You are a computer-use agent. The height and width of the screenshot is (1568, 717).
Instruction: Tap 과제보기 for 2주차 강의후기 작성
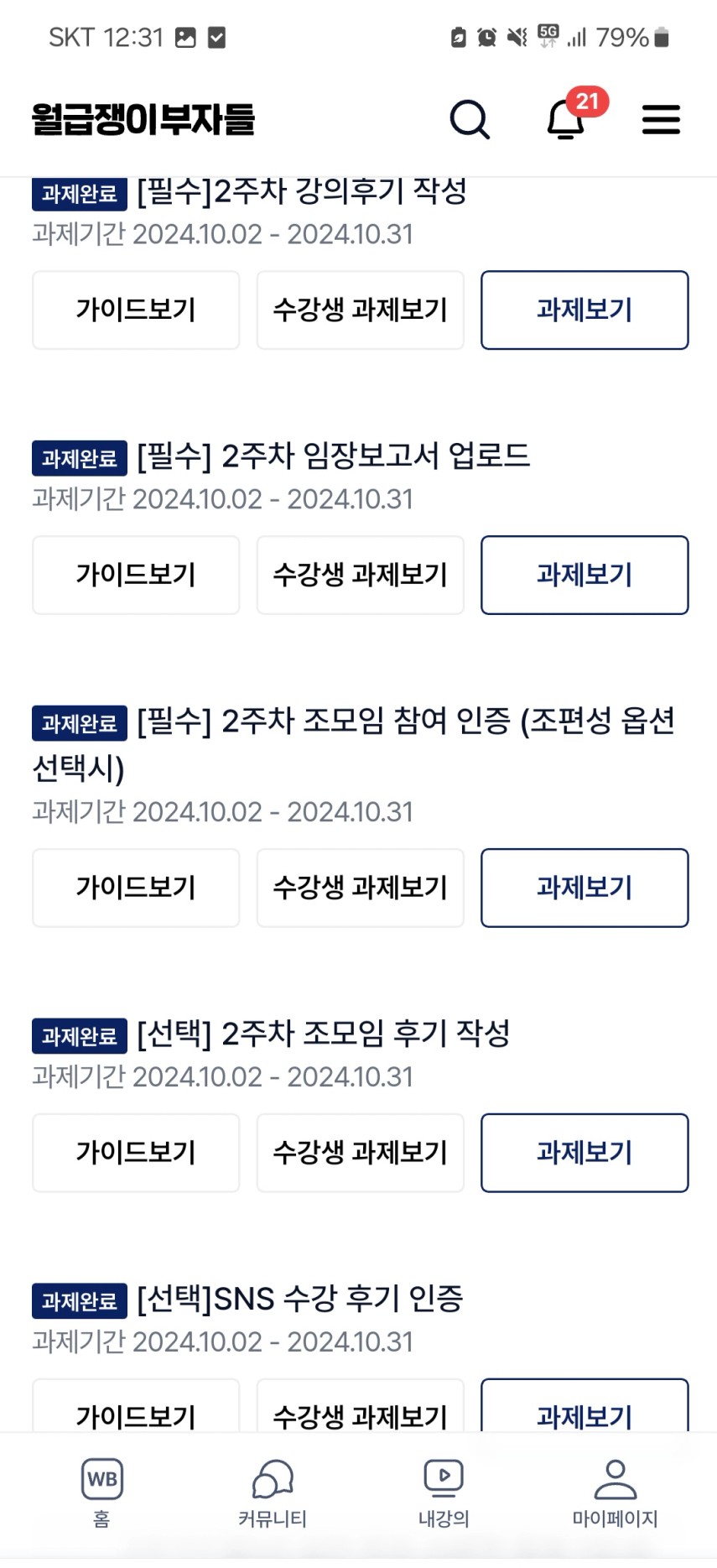[x=585, y=310]
